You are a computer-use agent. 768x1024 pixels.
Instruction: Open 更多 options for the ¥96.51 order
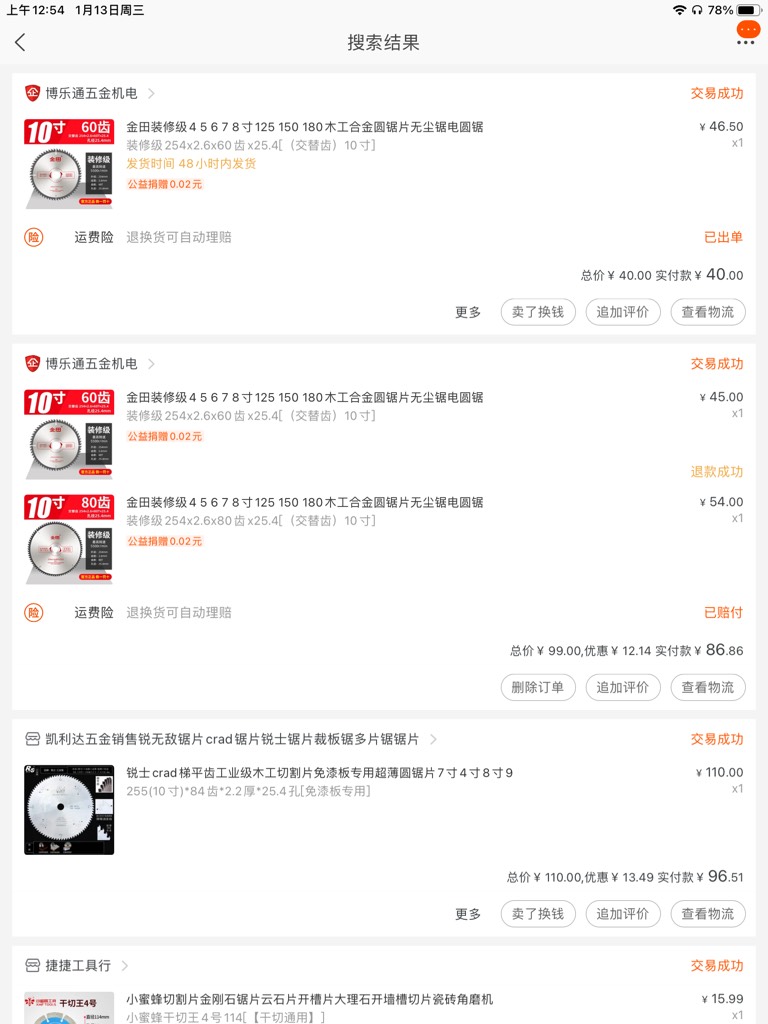pos(468,914)
